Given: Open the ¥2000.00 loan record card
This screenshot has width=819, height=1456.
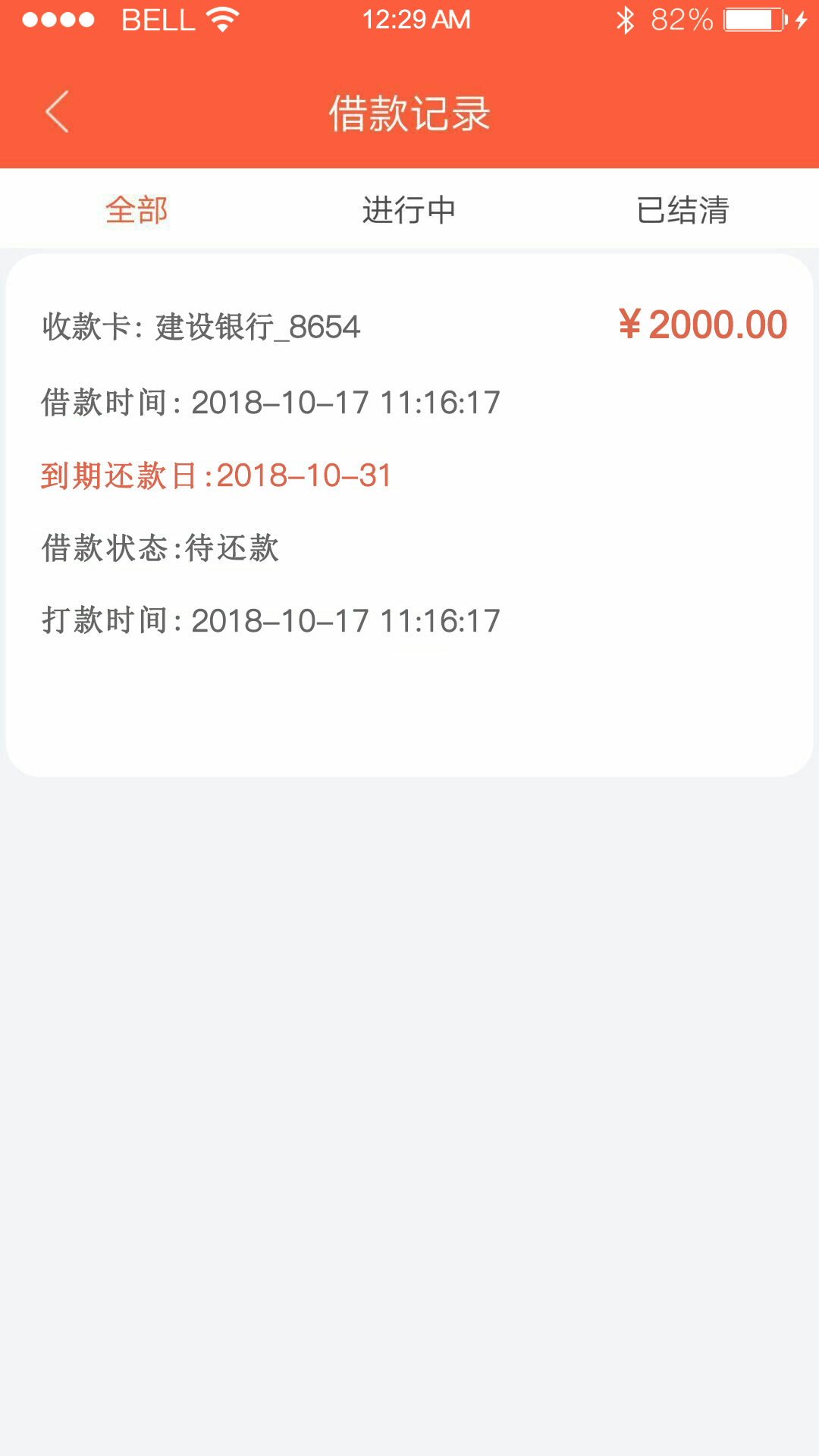Looking at the screenshot, I should point(409,515).
